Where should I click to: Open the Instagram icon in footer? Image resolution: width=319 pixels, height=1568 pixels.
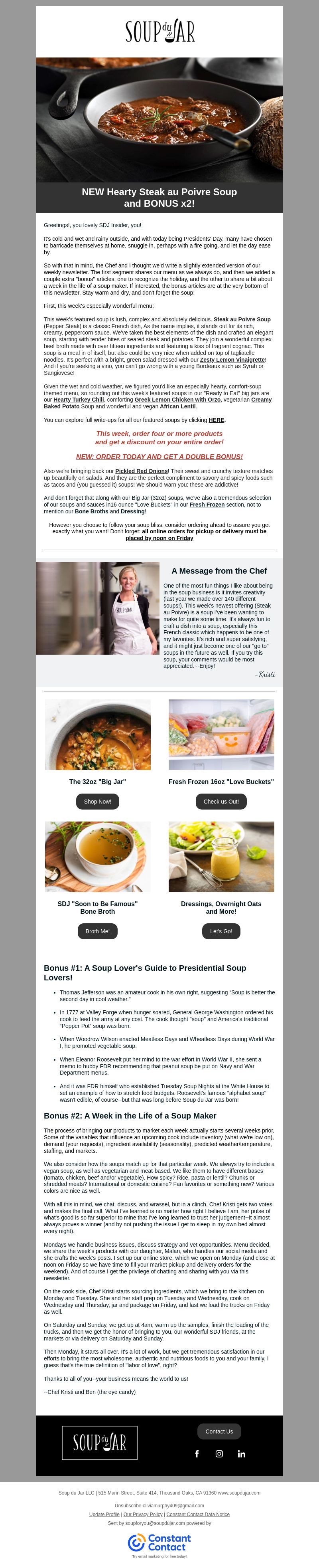tap(219, 1453)
